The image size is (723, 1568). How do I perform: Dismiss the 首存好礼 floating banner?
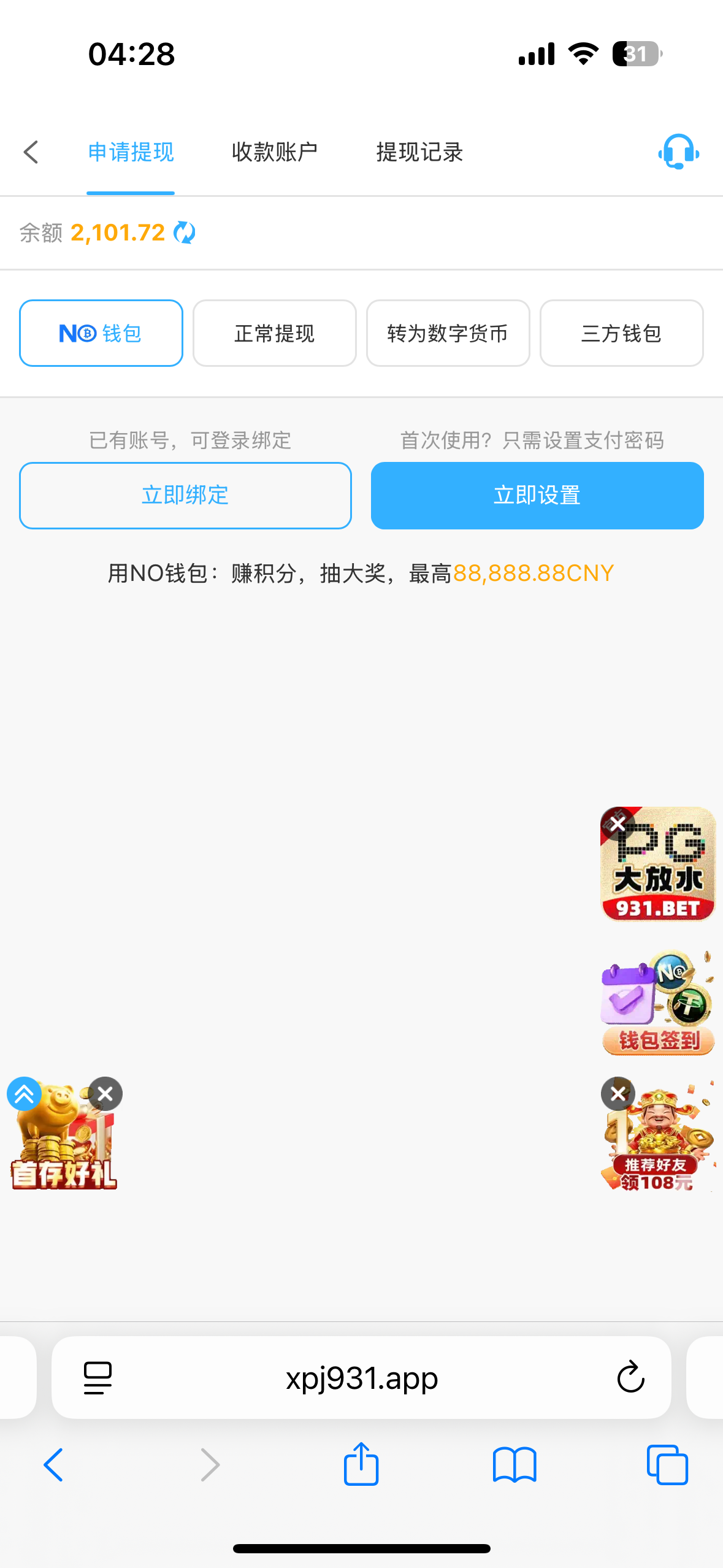tap(105, 1093)
